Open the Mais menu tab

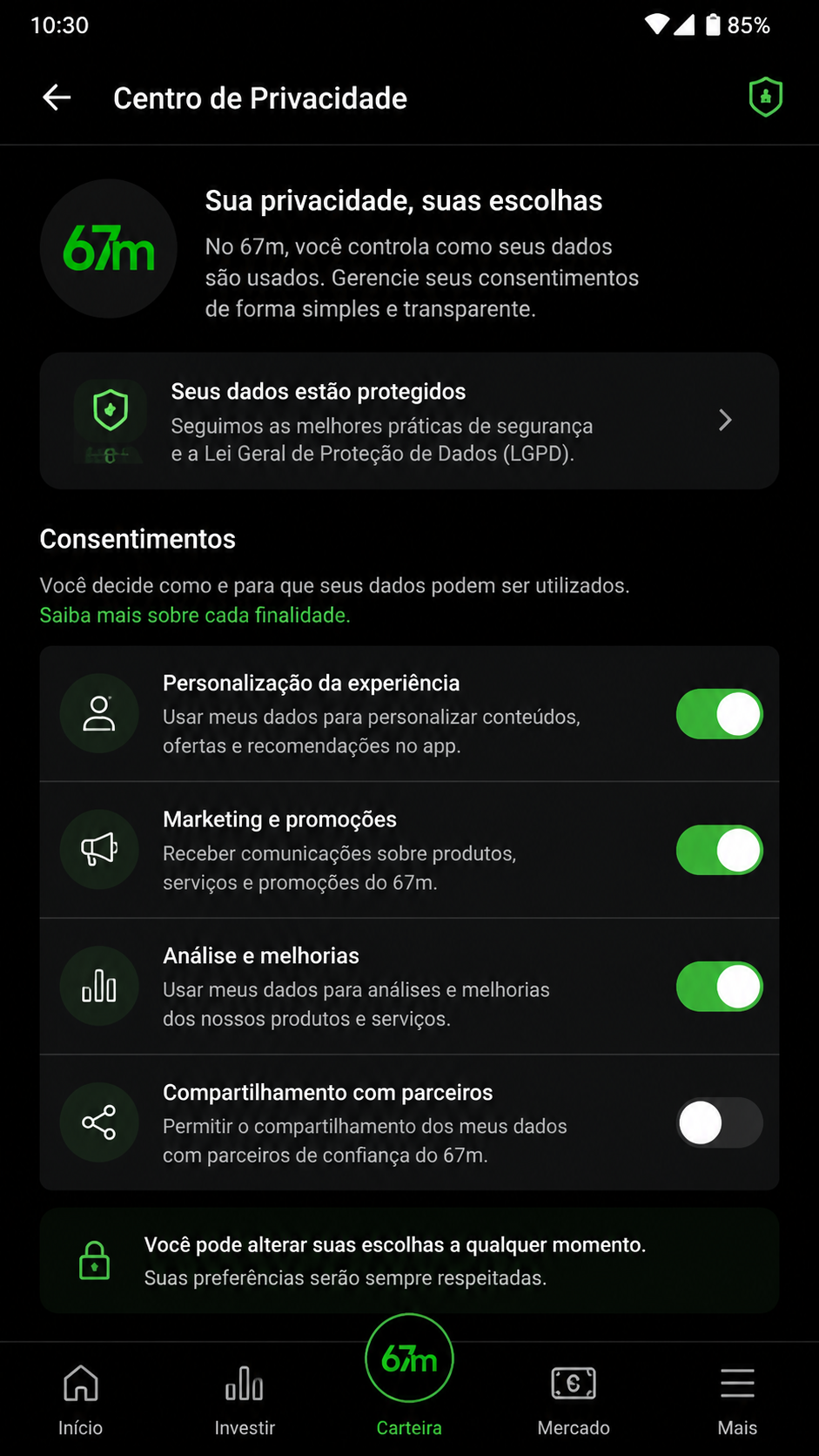[x=737, y=1399]
